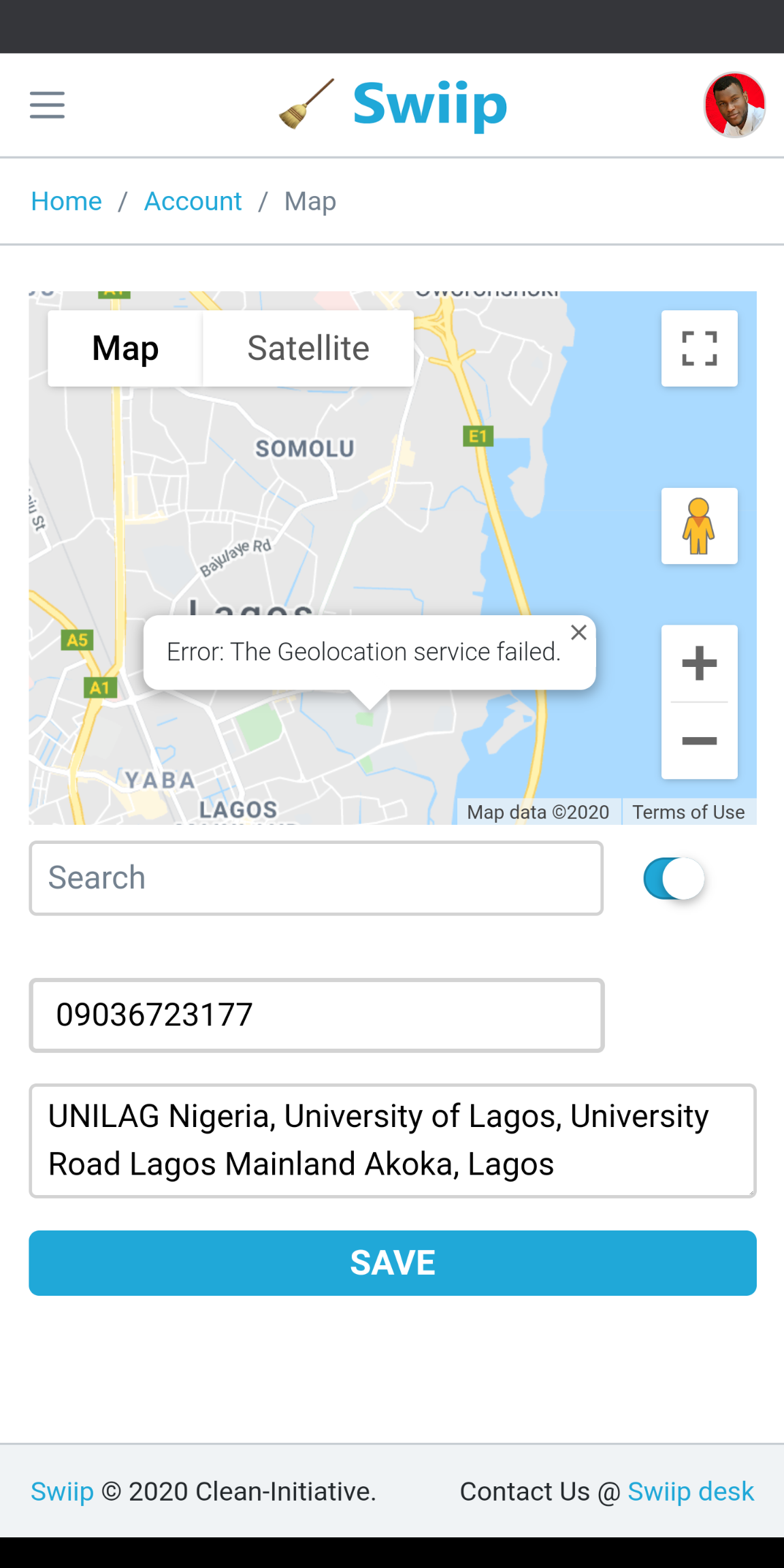
Task: Toggle fullscreen map view
Action: (x=699, y=348)
